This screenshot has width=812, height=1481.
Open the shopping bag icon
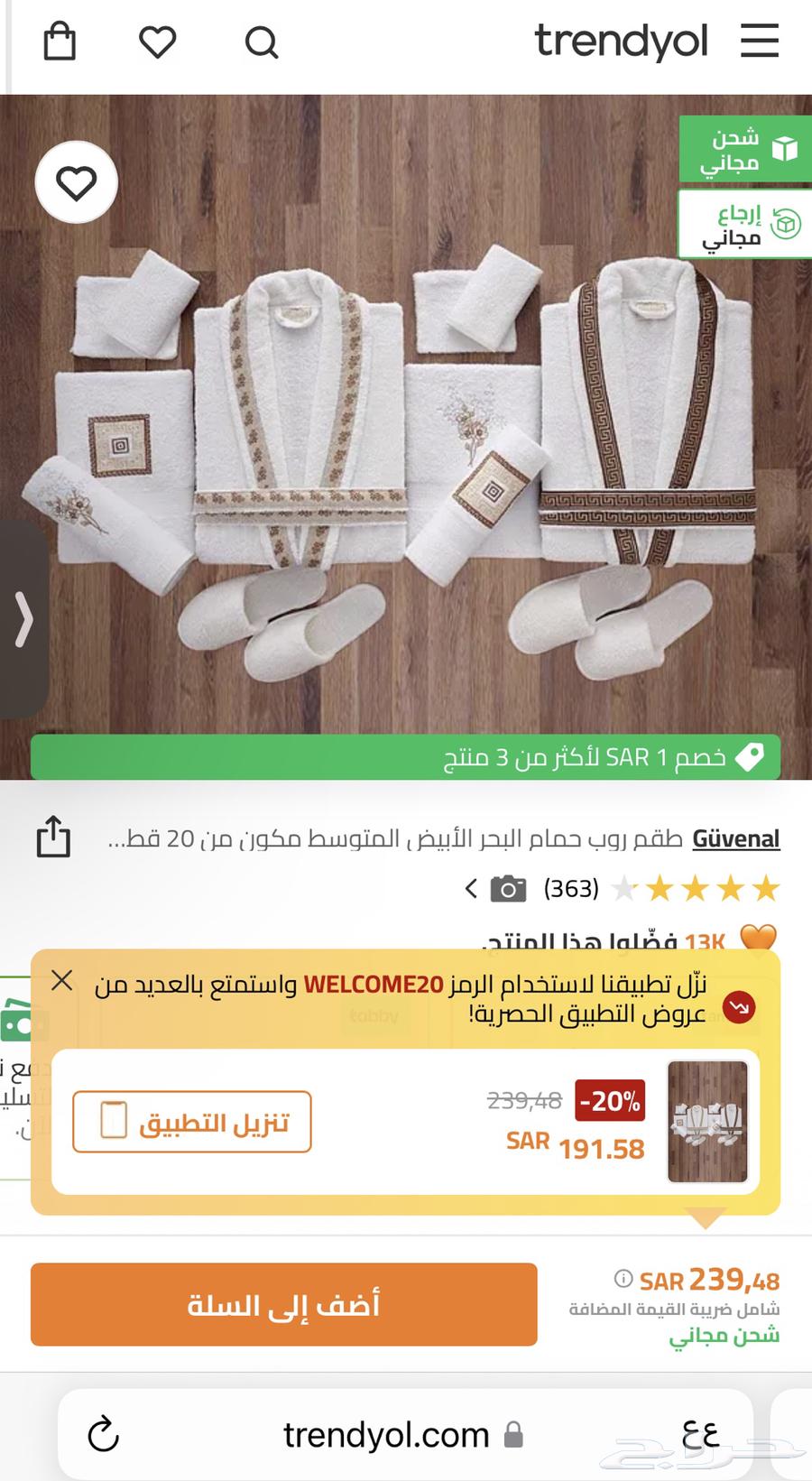click(60, 41)
